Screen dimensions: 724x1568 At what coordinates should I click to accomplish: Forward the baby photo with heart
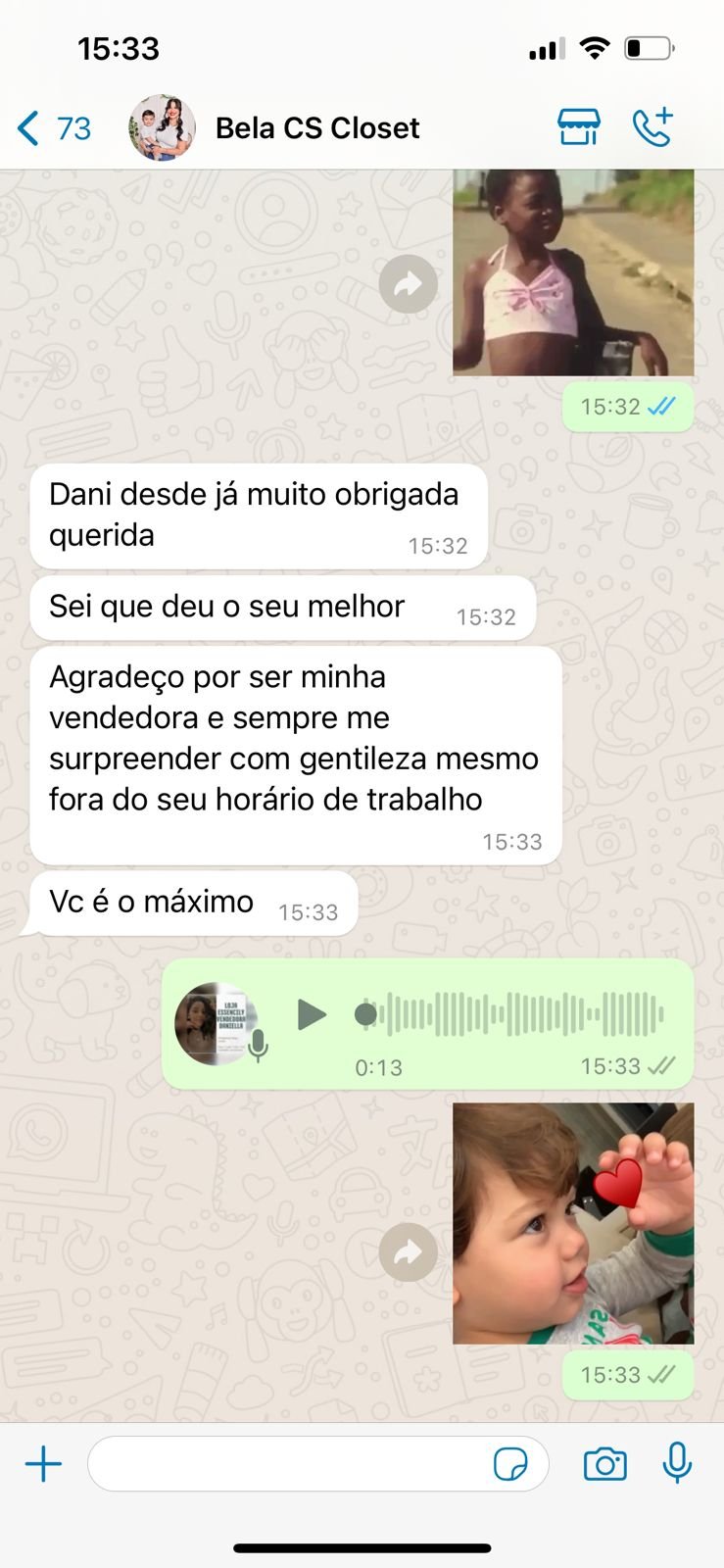pos(408,1251)
